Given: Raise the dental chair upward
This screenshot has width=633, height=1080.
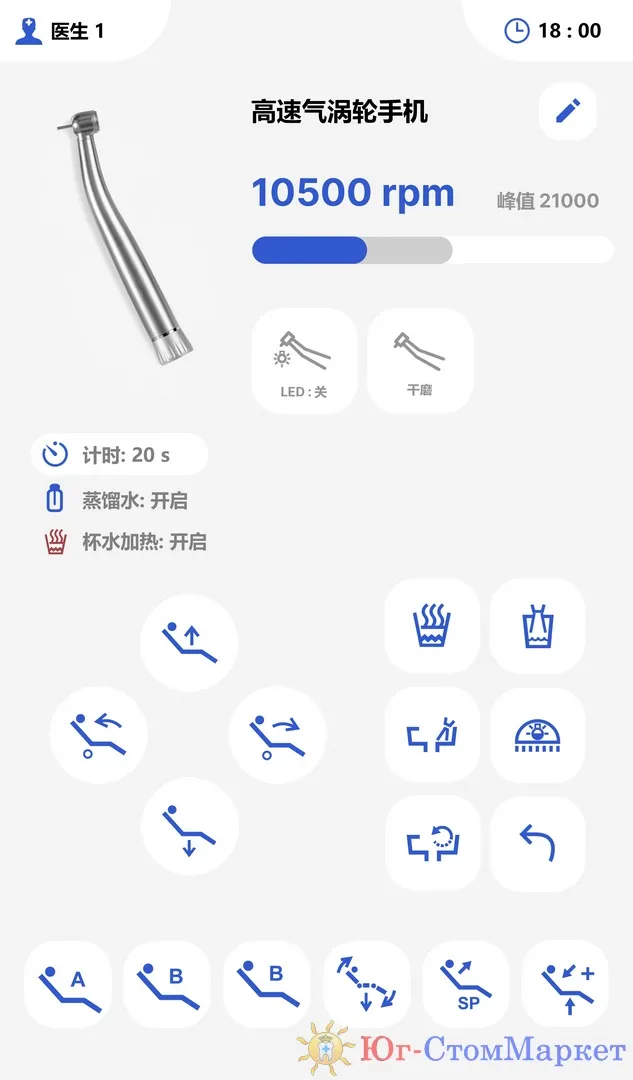Looking at the screenshot, I should click(189, 642).
